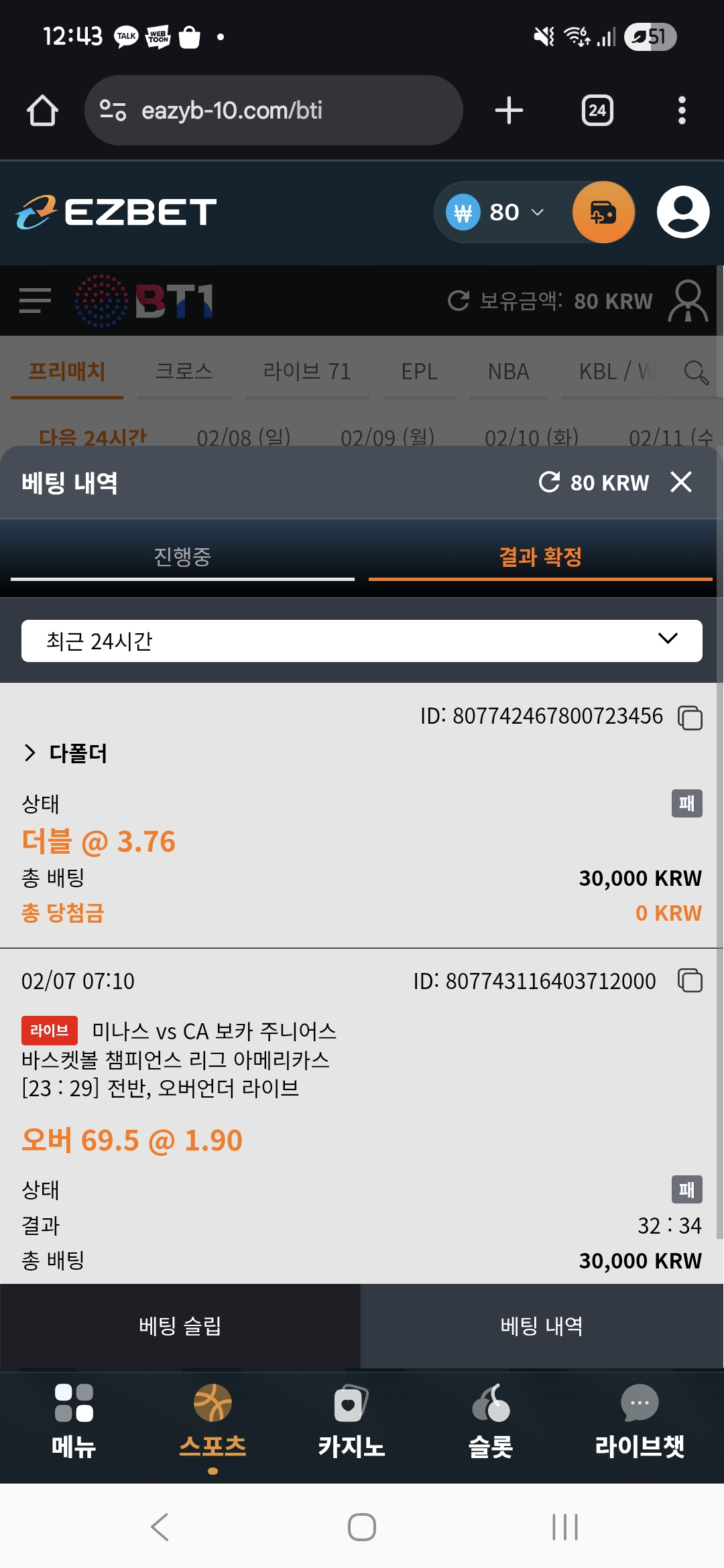Open a new browser tab
The height and width of the screenshot is (1568, 724).
tap(509, 111)
